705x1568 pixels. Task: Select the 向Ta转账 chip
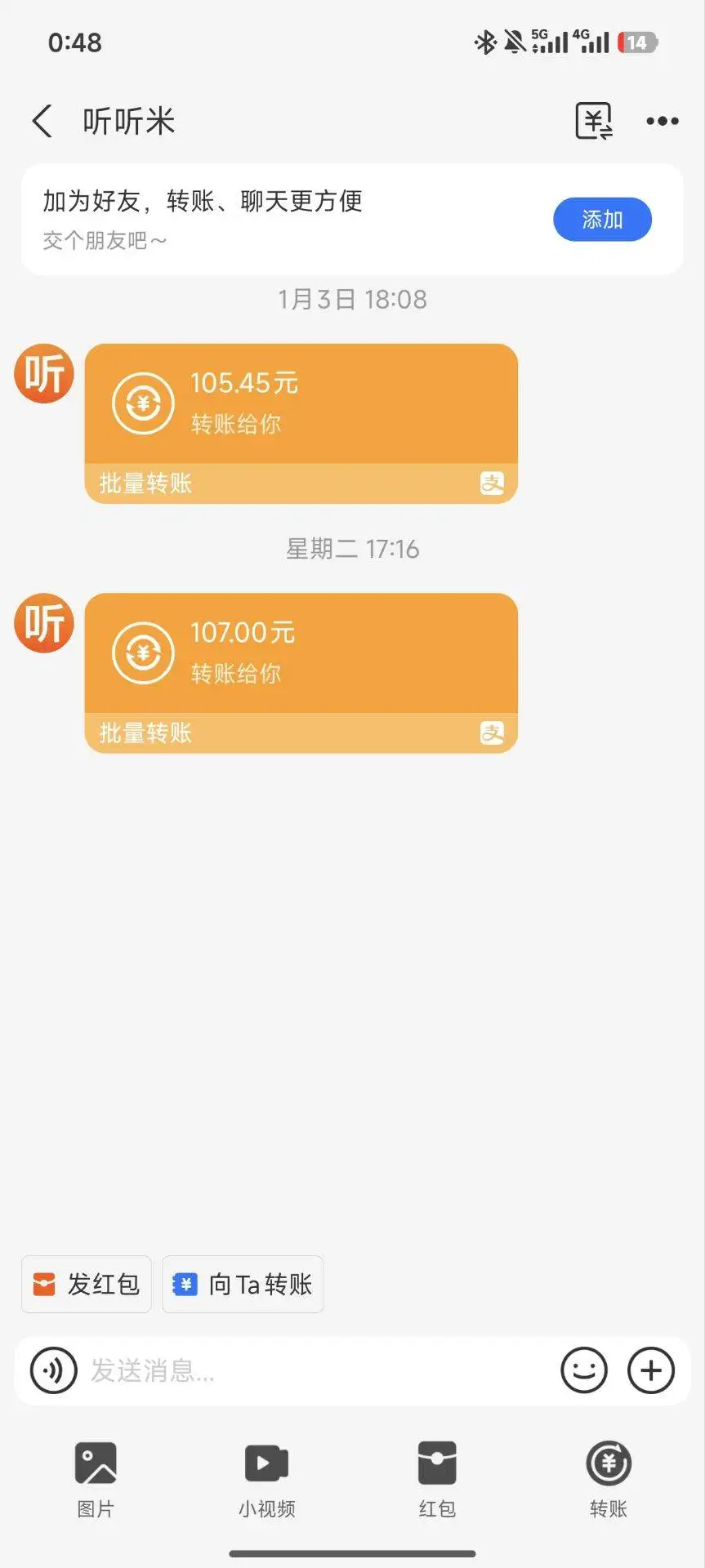pyautogui.click(x=243, y=1285)
